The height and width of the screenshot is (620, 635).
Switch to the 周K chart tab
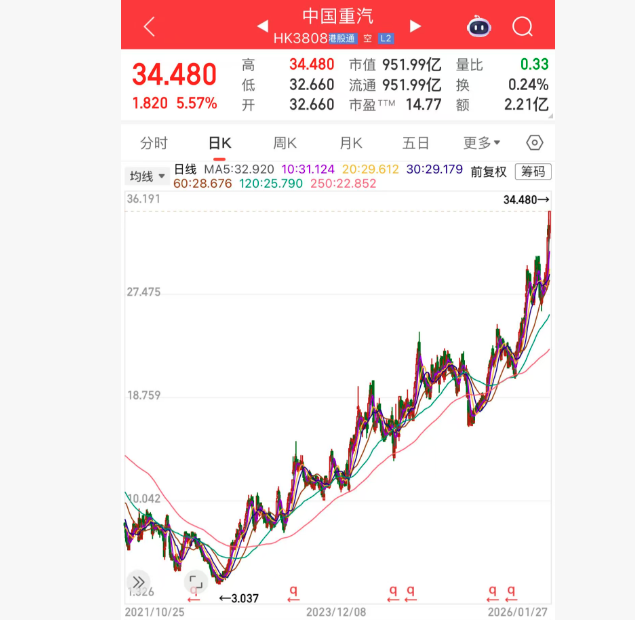click(x=285, y=143)
